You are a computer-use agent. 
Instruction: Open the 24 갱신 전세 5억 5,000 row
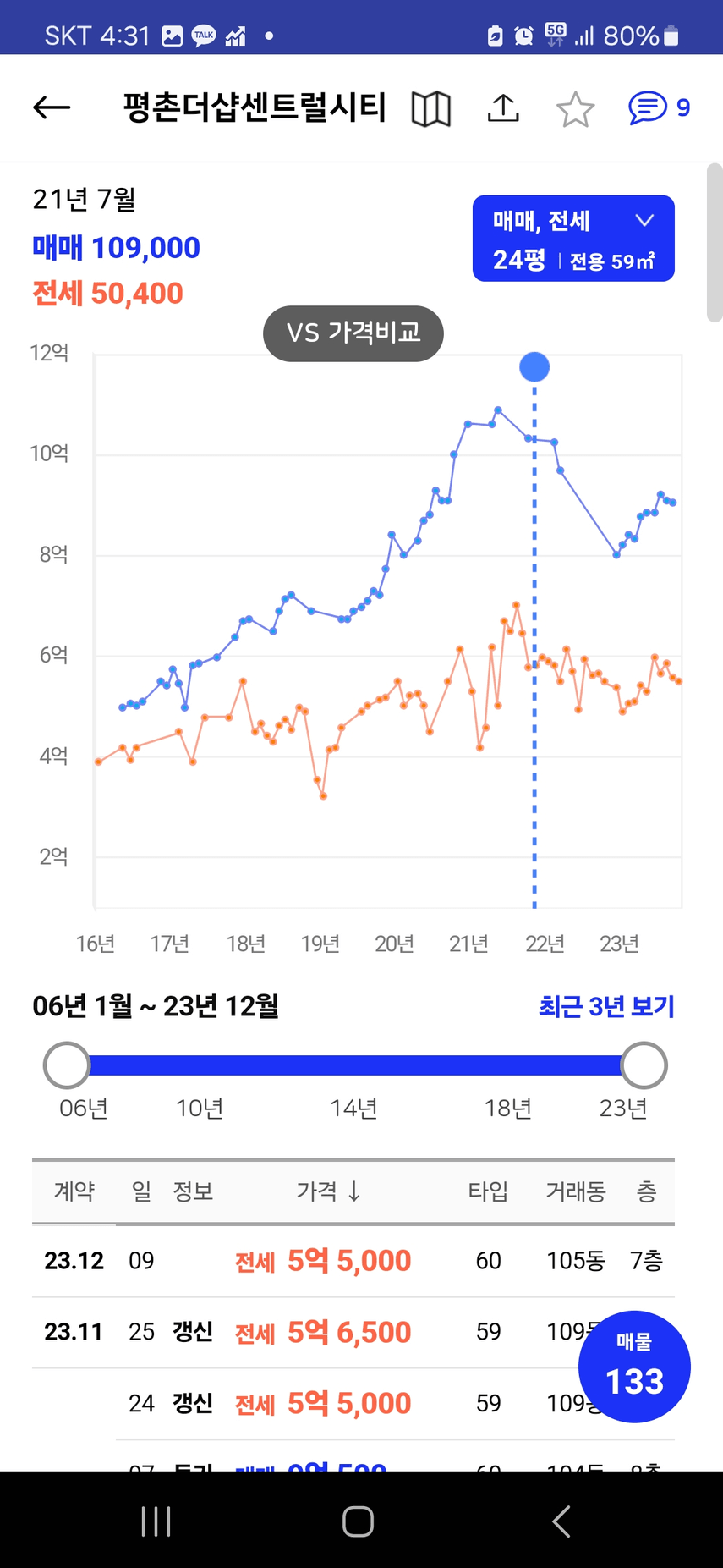click(x=353, y=1403)
